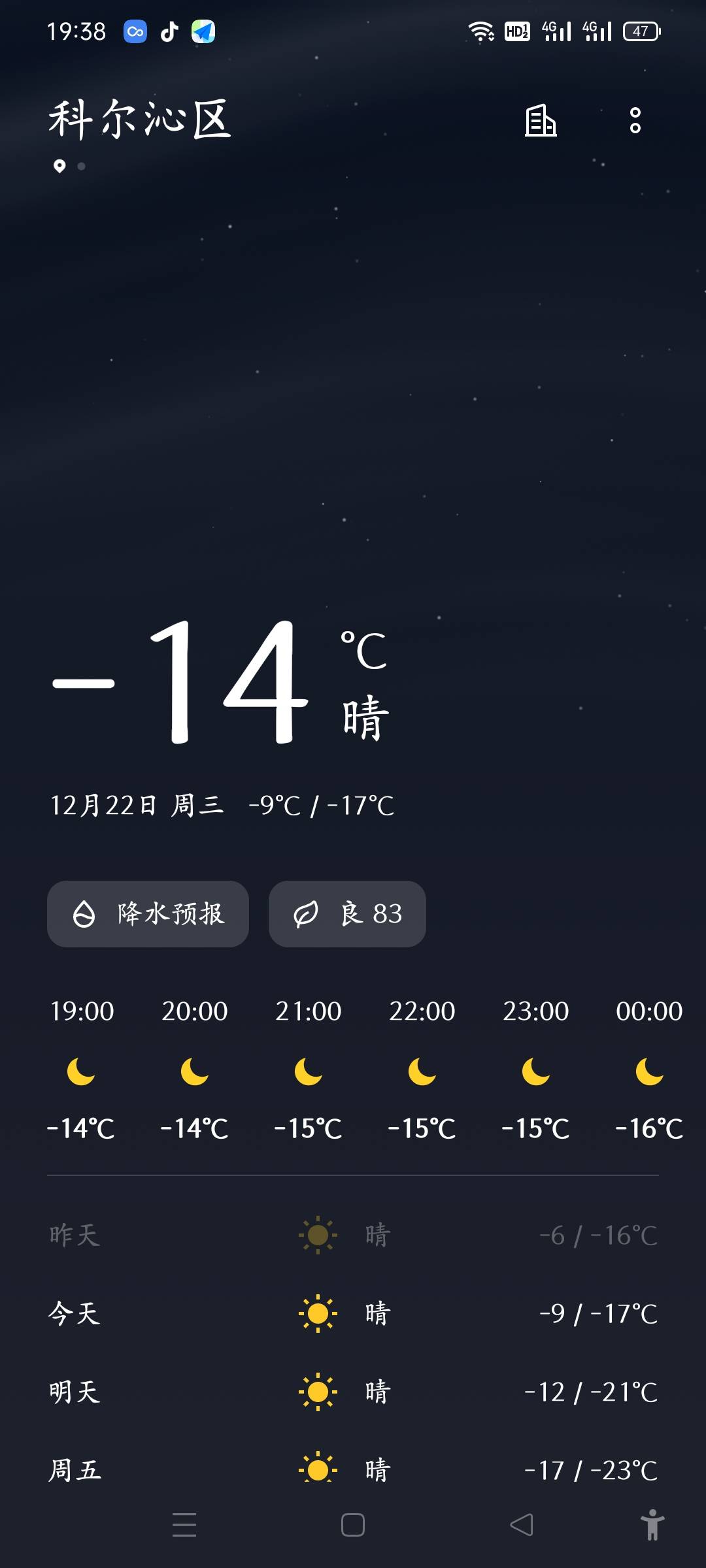Click the location pin under 科尔沁区

tap(59, 165)
